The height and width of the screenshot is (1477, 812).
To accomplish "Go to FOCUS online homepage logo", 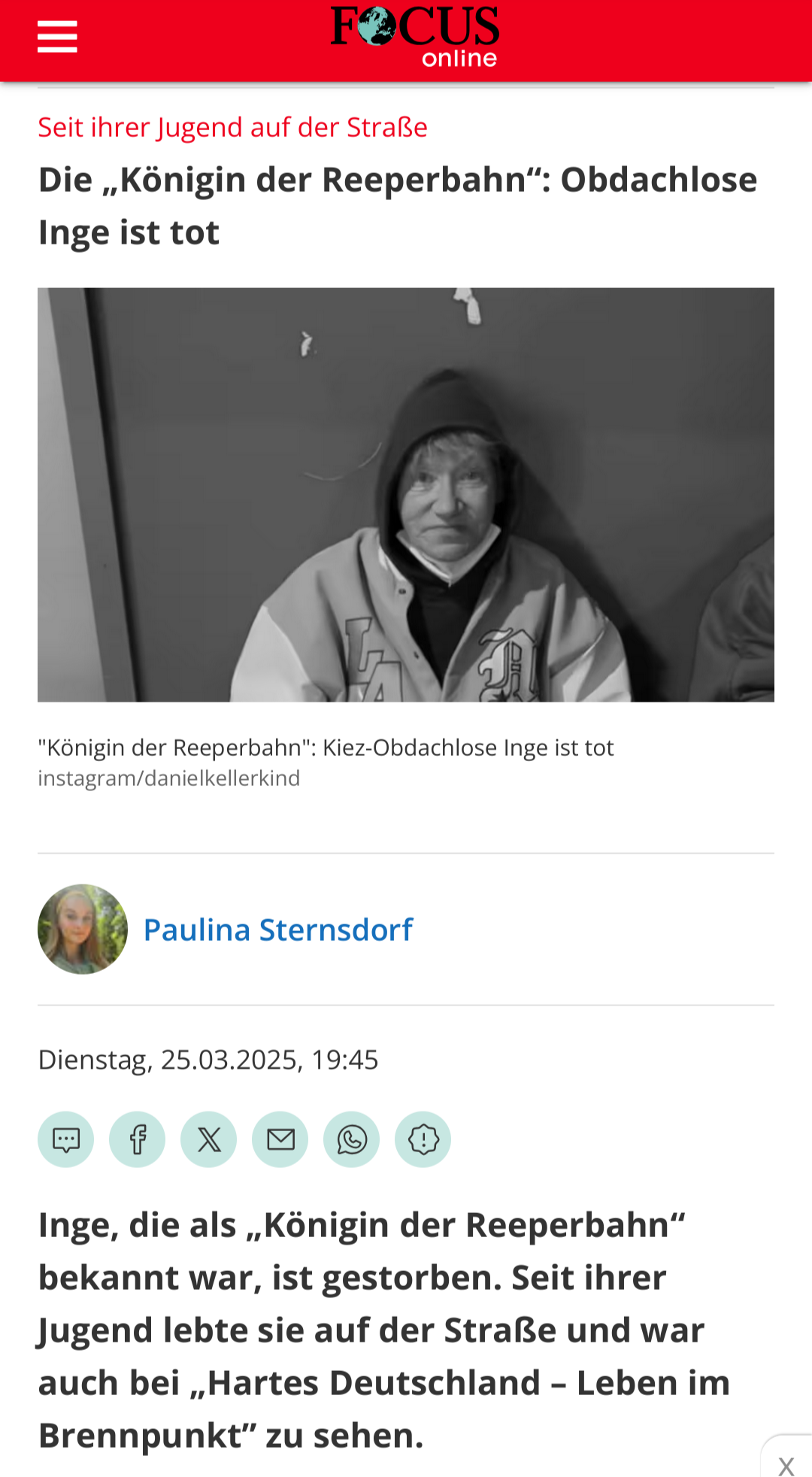I will (x=414, y=35).
